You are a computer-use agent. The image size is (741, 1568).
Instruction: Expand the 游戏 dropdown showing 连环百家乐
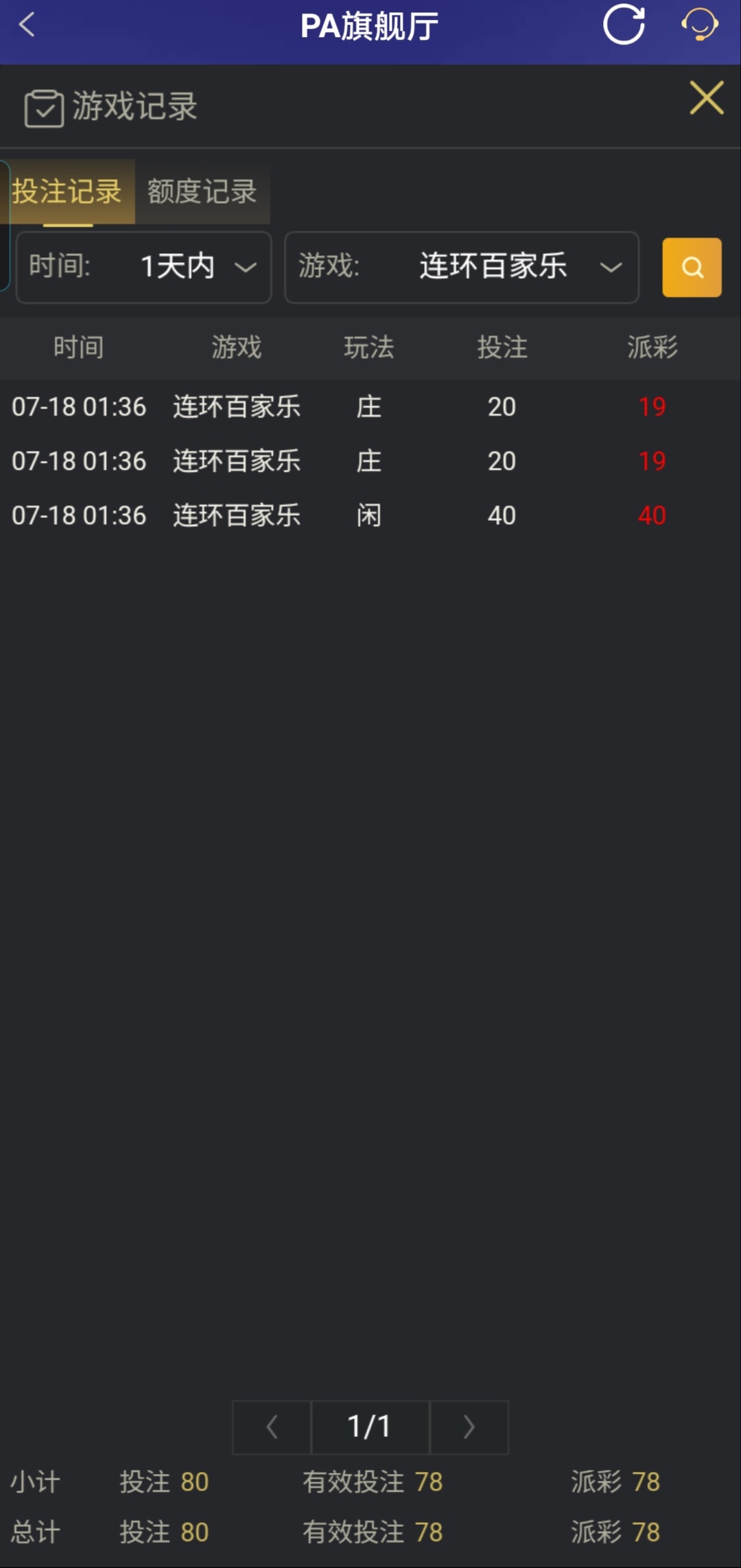(462, 267)
